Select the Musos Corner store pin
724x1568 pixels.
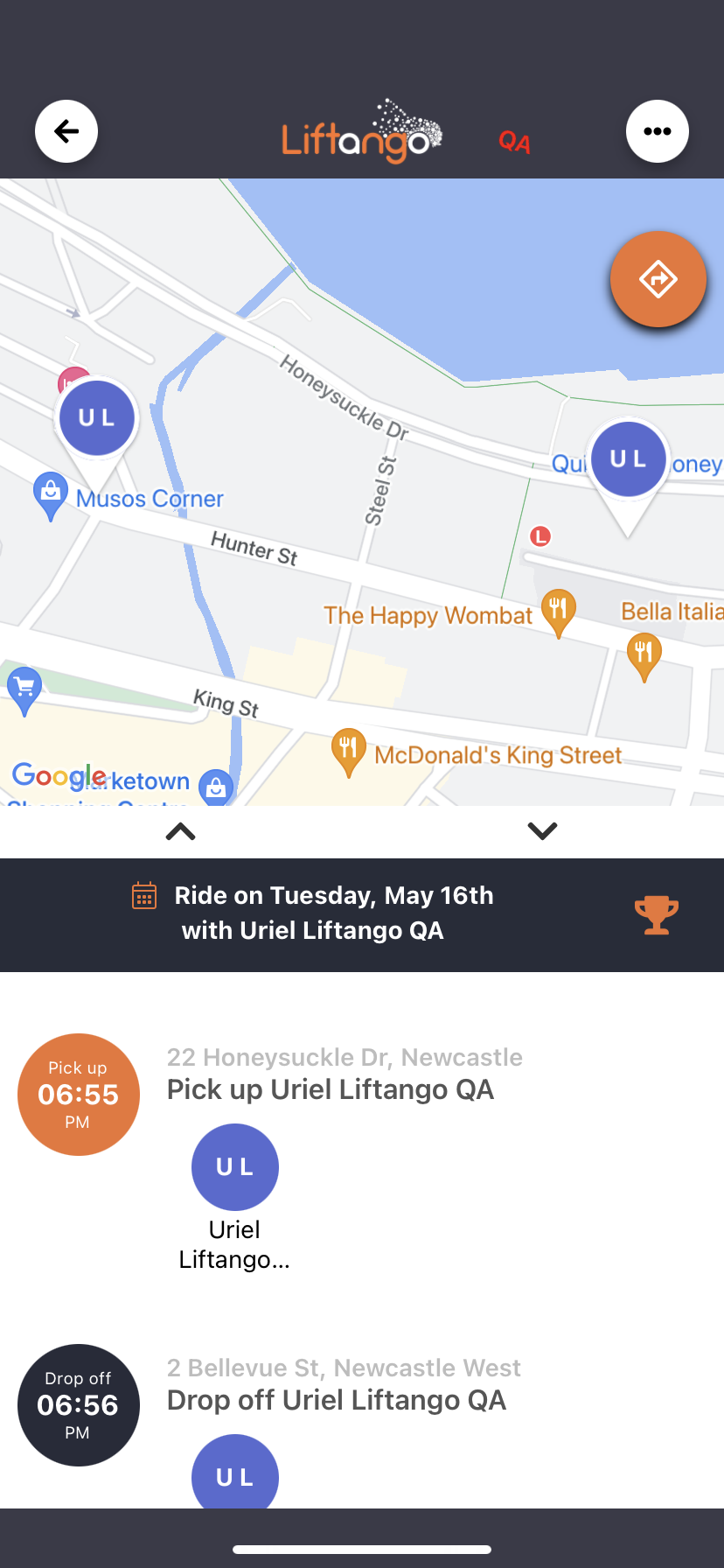click(x=50, y=494)
